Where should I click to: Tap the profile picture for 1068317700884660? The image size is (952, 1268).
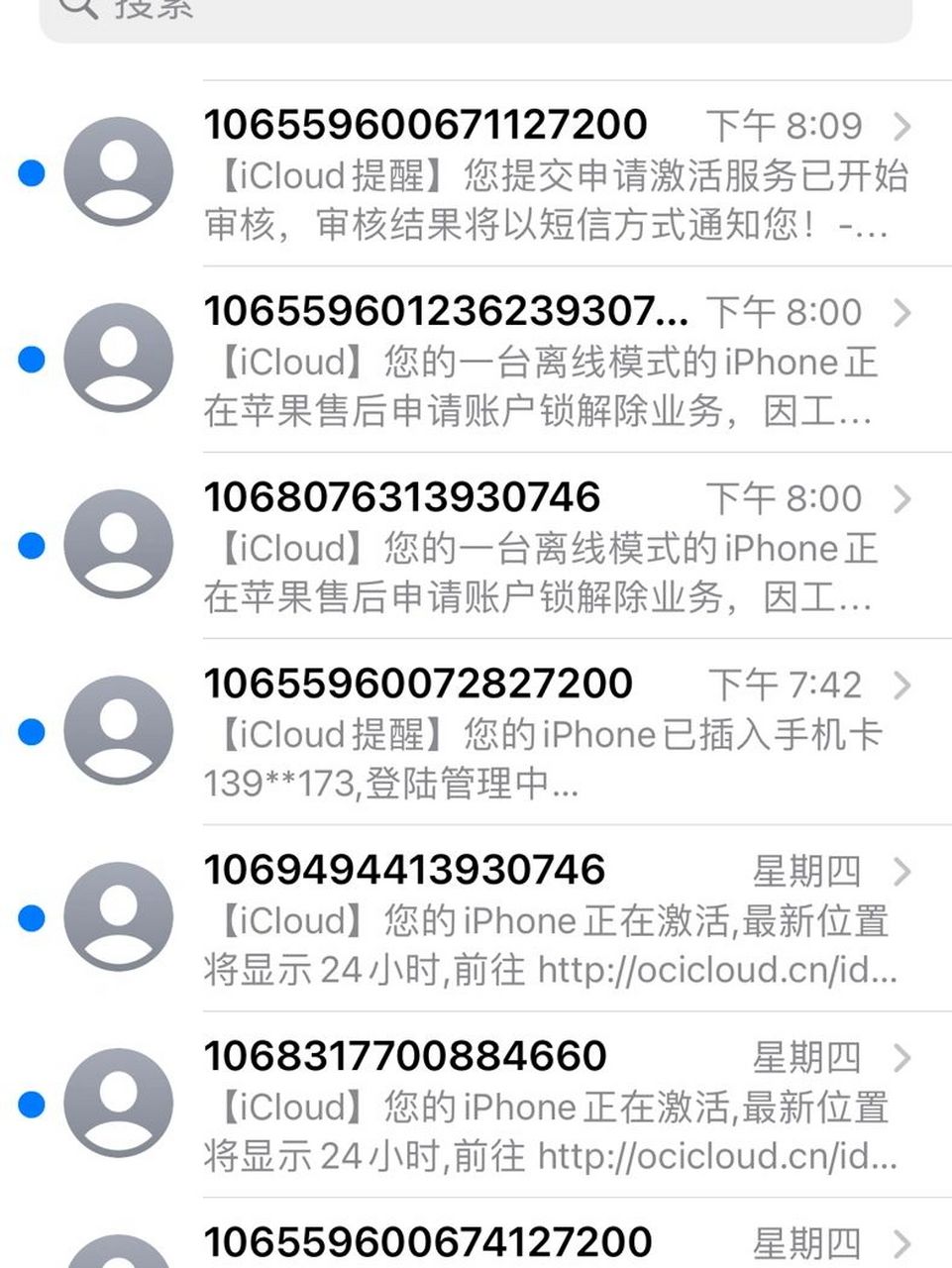point(117,1103)
